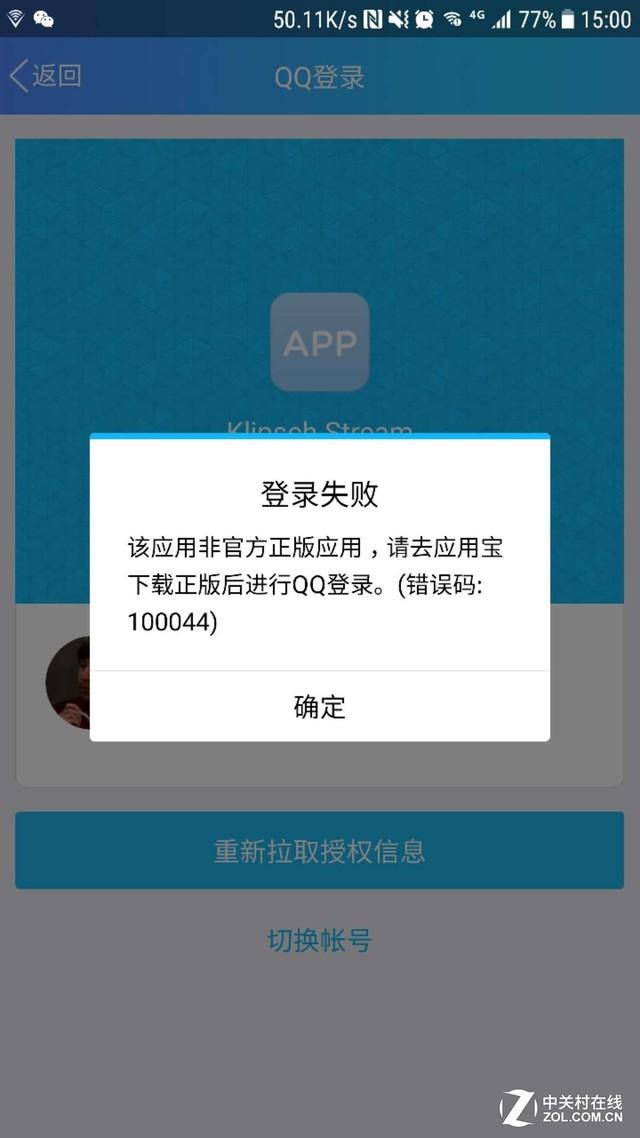Switch accounts via 切换帐号

(319, 941)
